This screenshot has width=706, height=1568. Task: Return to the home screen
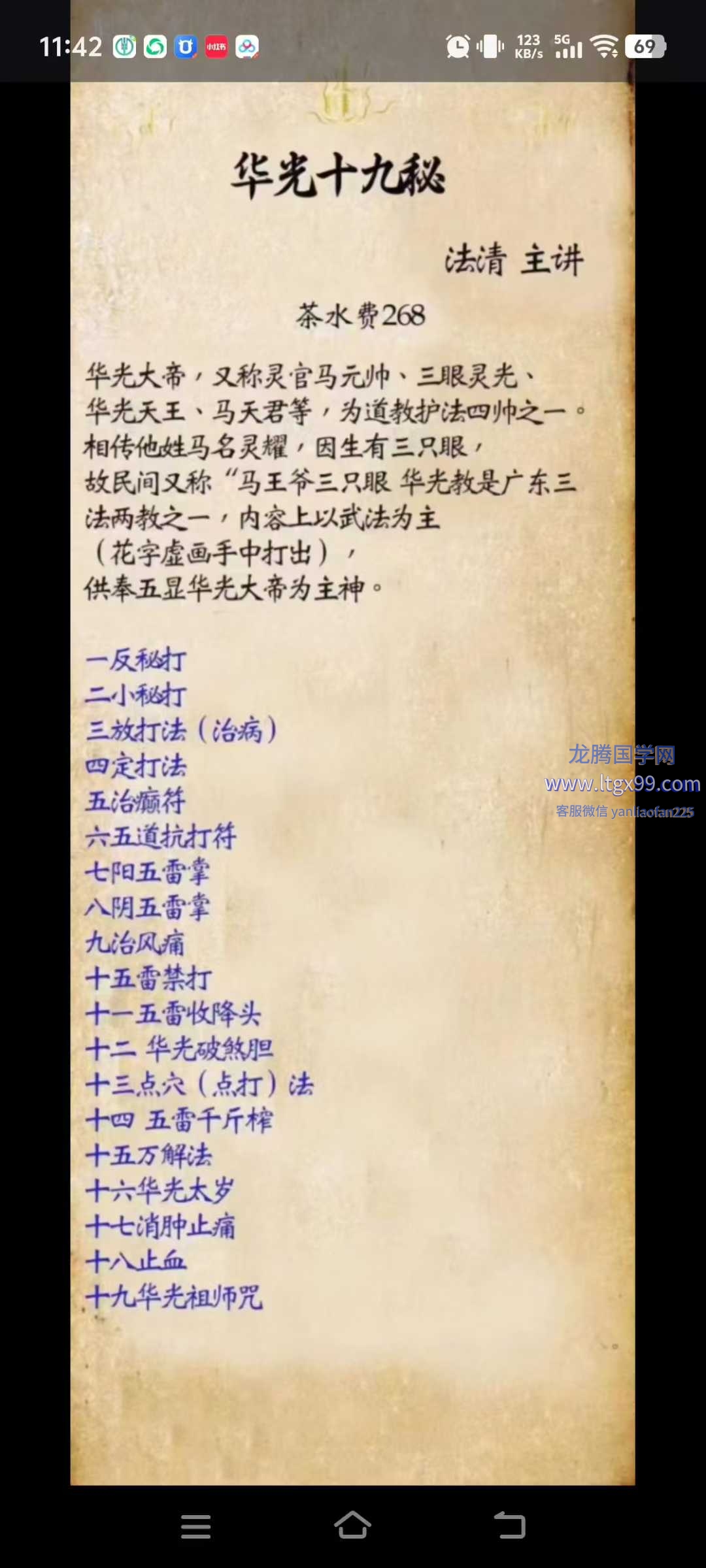click(x=352, y=1526)
